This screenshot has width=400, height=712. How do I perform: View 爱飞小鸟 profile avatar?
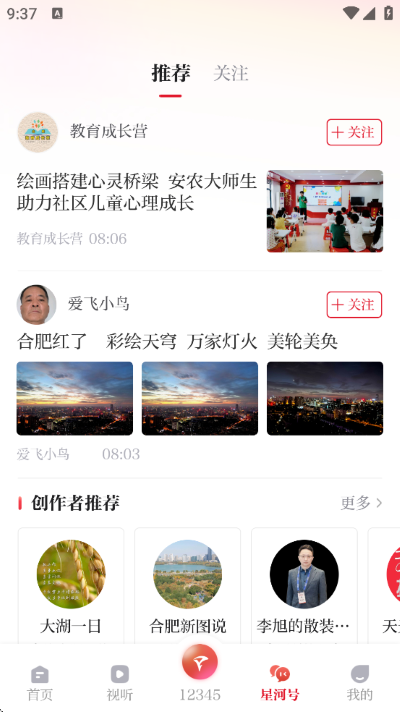[37, 305]
